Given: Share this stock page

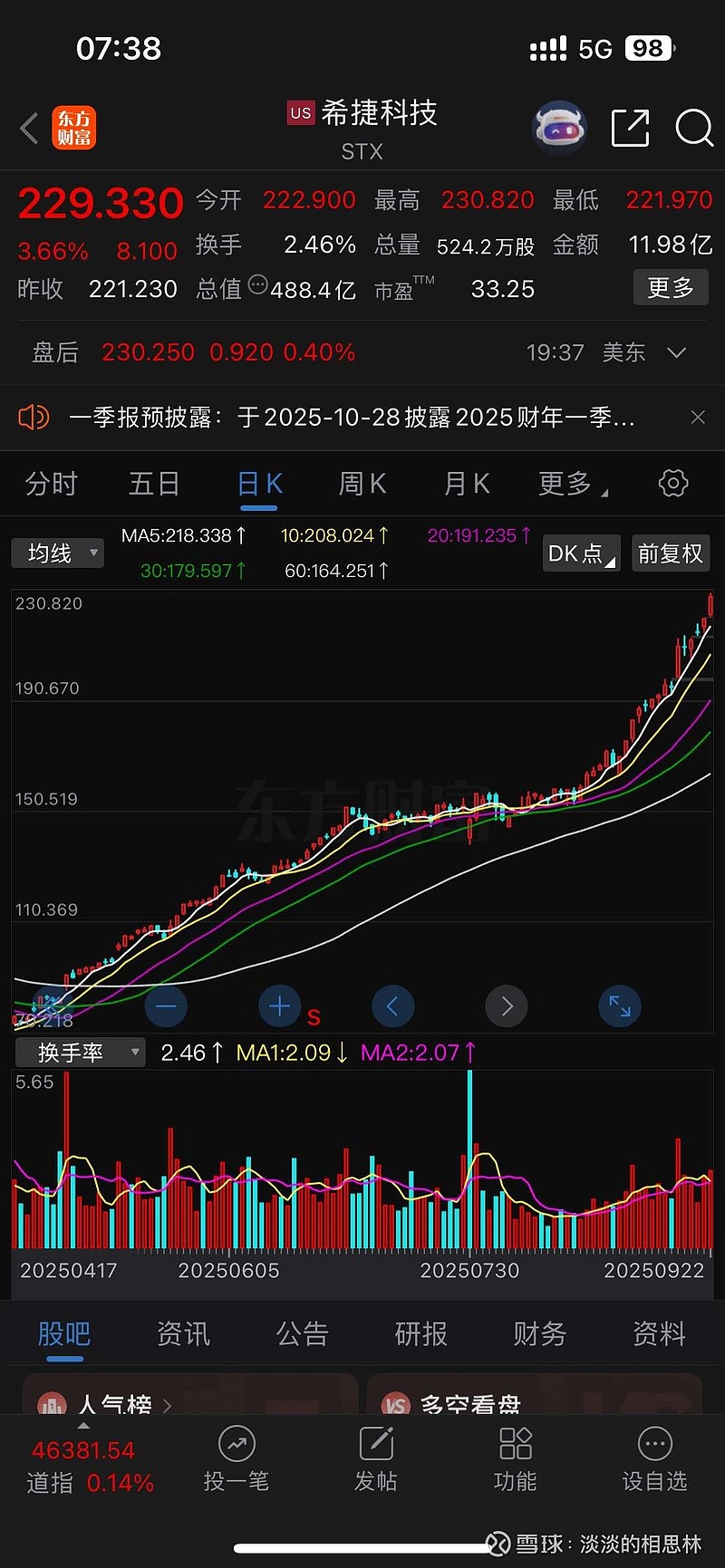Looking at the screenshot, I should (x=630, y=128).
